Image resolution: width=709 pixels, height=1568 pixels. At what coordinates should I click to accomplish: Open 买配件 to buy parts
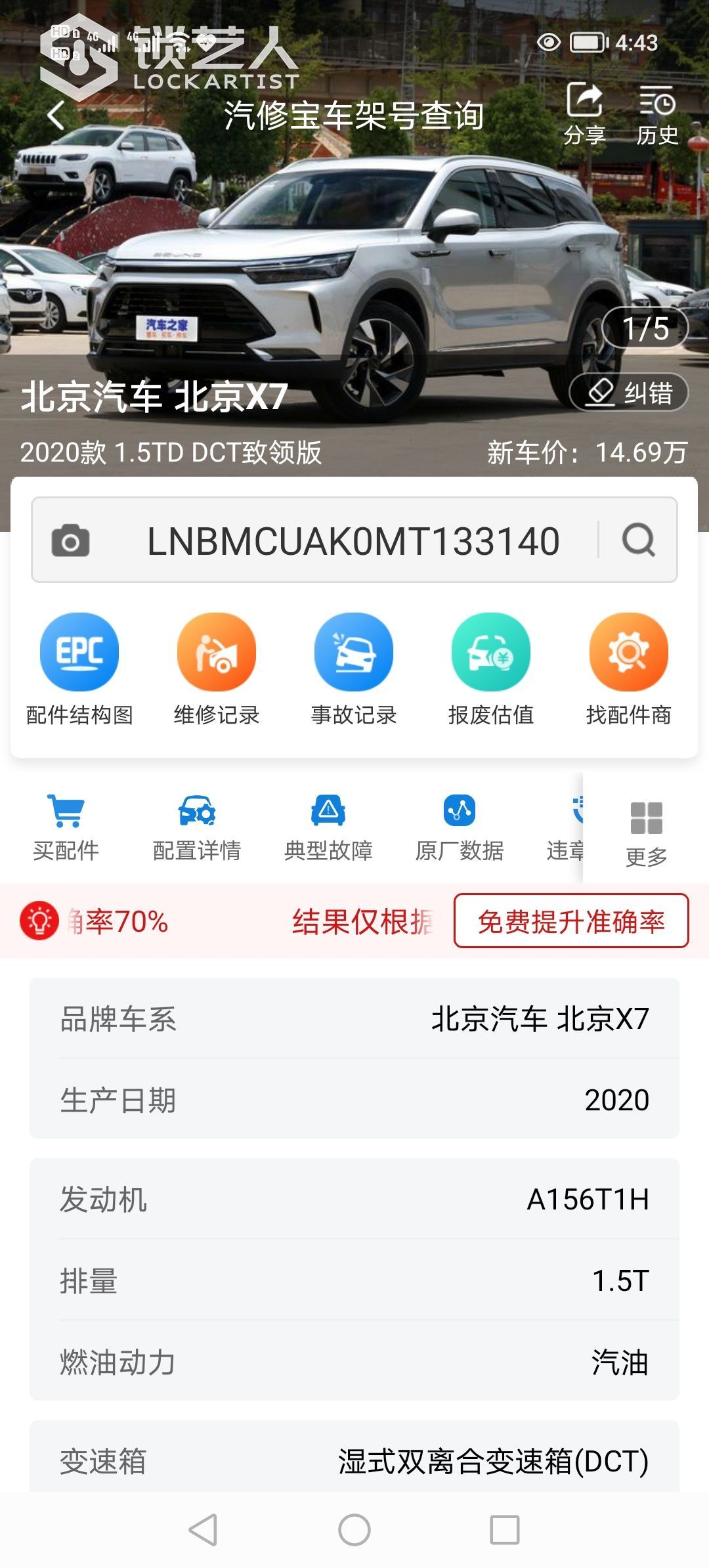click(x=66, y=827)
